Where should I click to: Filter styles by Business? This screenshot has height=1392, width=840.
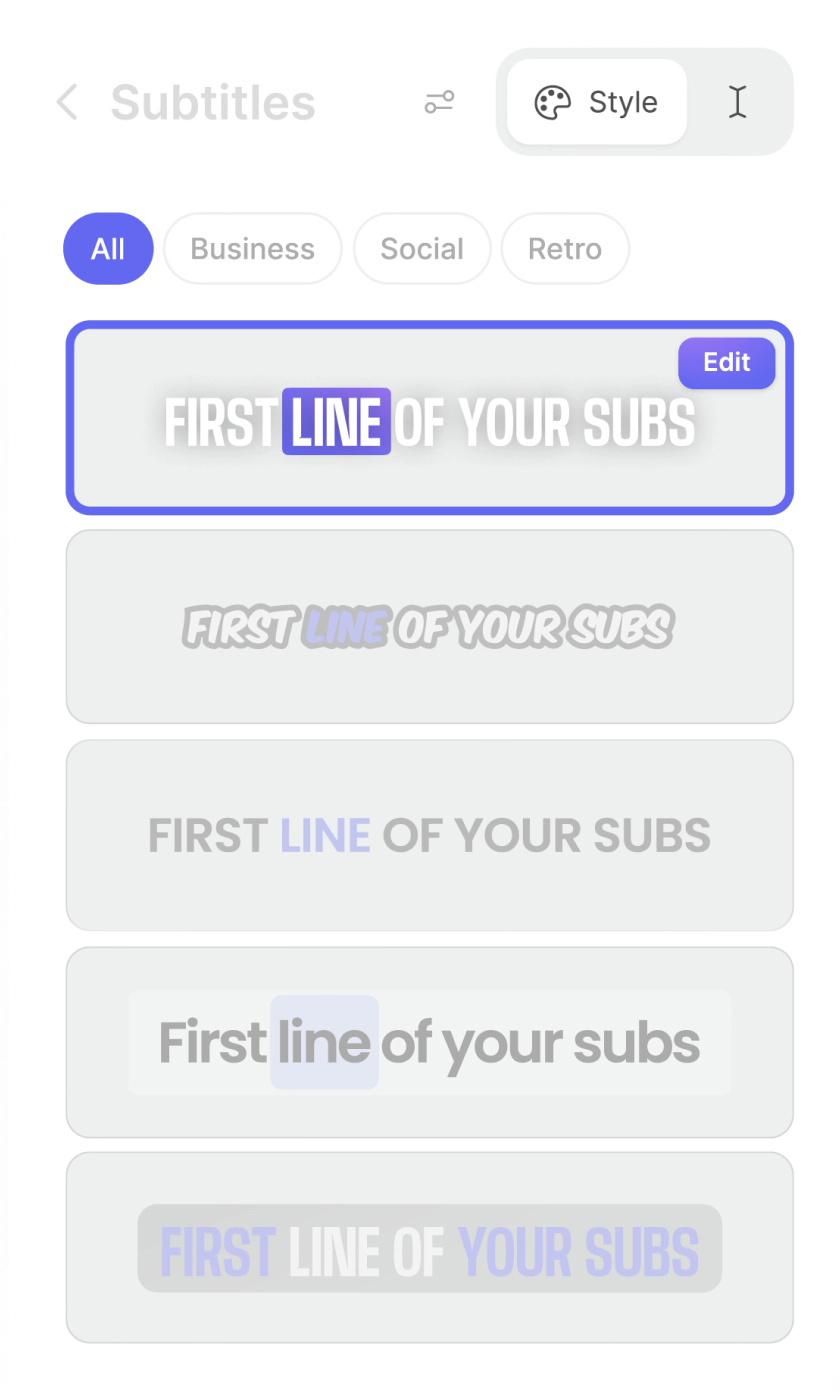pos(252,249)
